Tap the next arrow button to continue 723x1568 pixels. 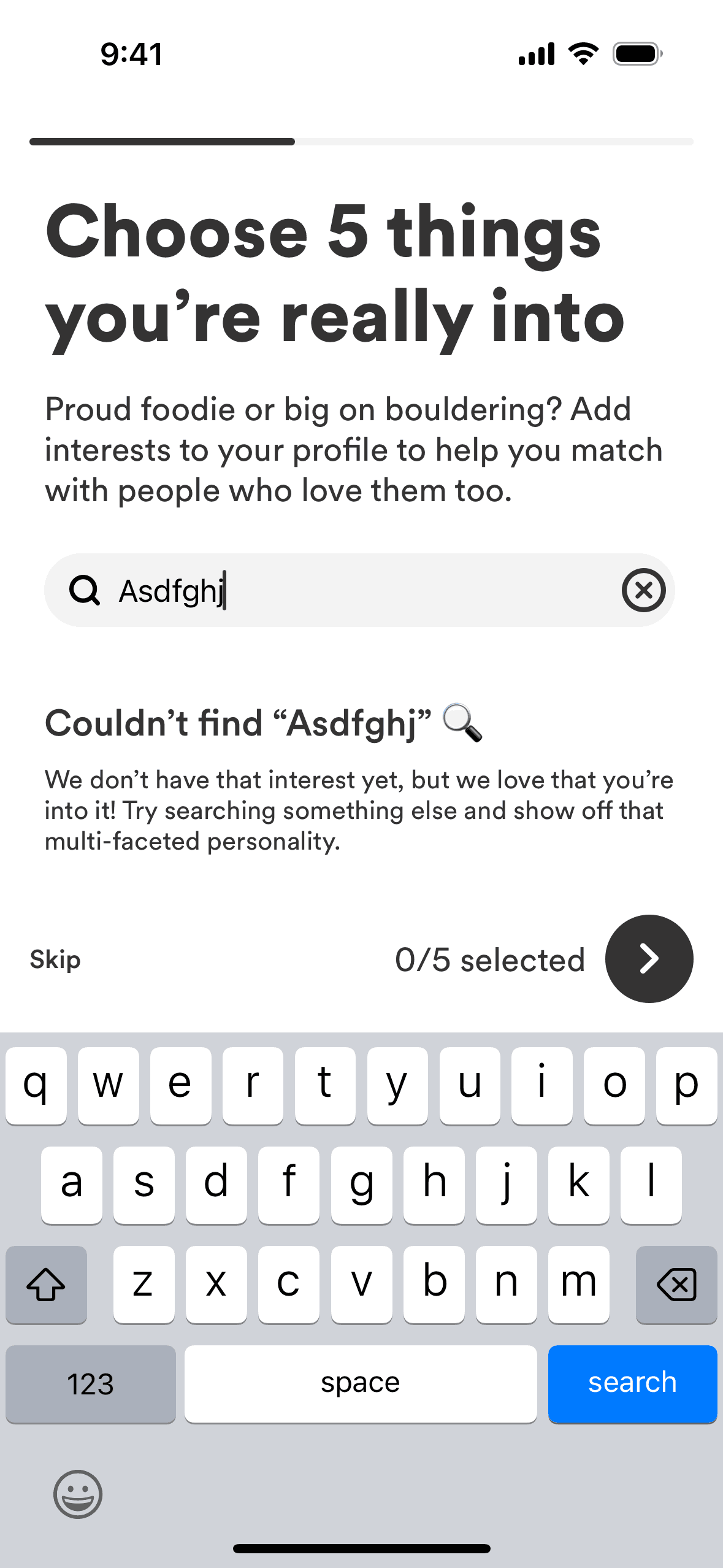coord(648,959)
